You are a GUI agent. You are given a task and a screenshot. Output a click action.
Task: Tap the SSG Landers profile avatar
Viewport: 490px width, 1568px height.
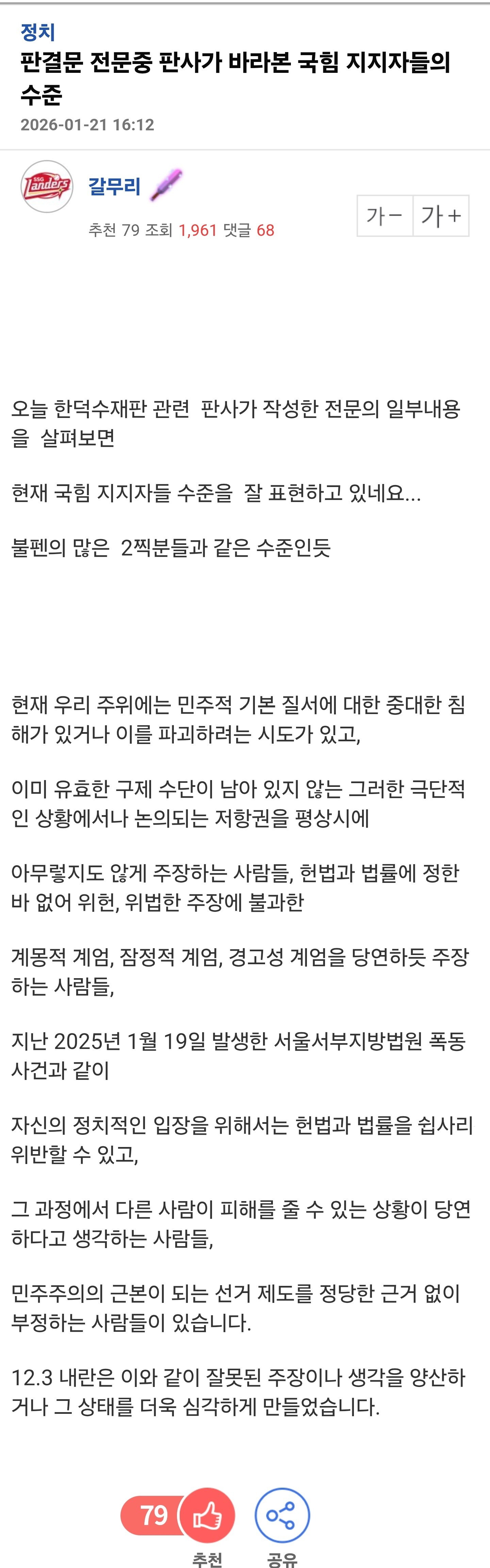tap(47, 186)
